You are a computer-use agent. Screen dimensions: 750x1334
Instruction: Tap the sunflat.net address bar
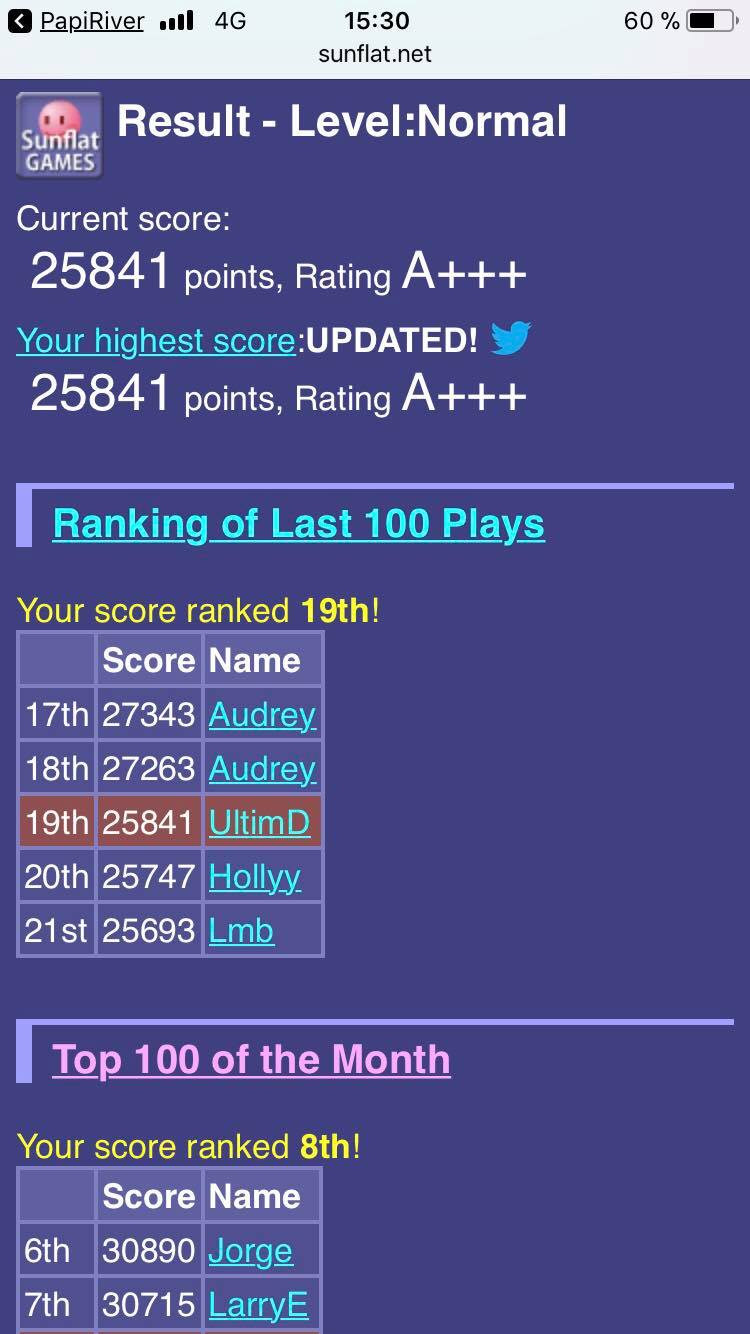pos(375,54)
